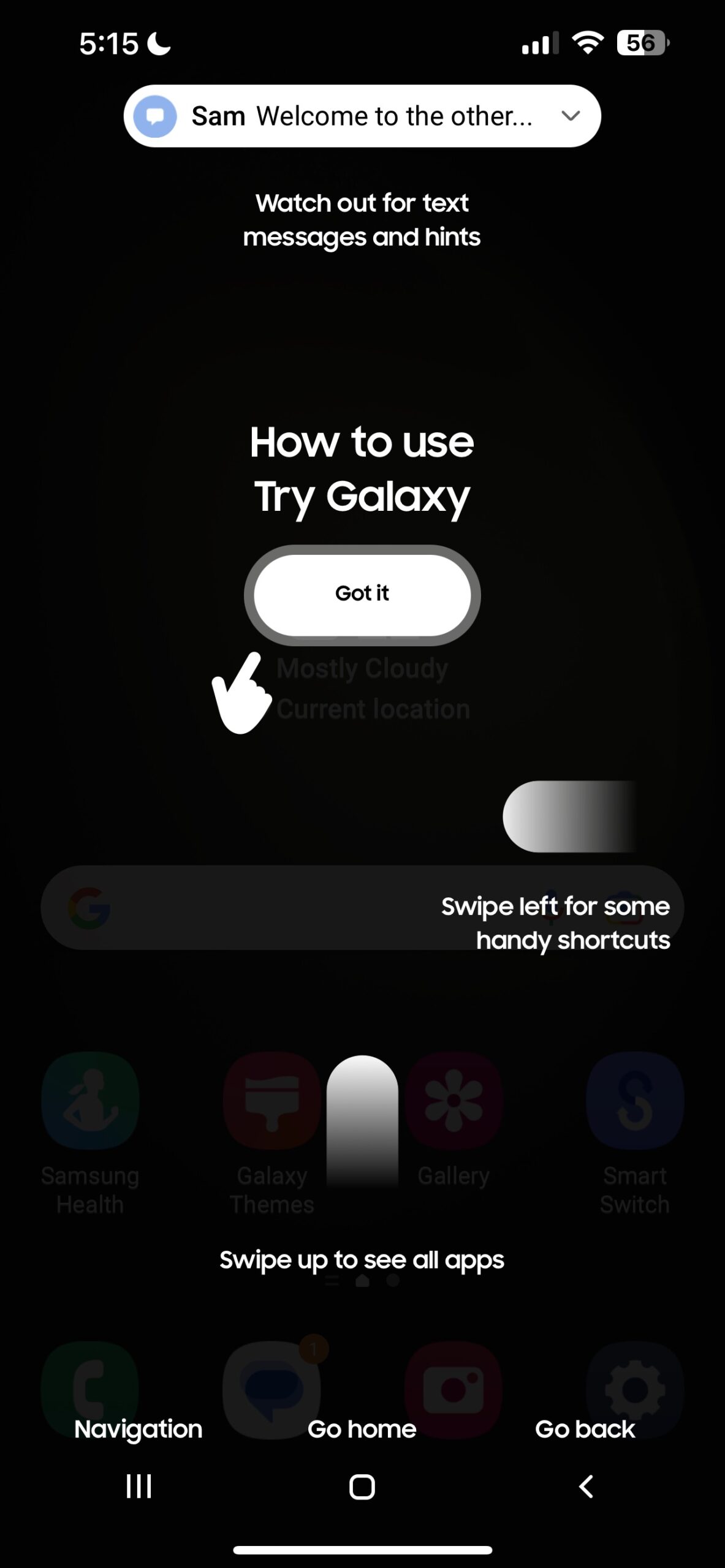This screenshot has width=725, height=1568.
Task: Tap the recent apps navigation button
Action: pyautogui.click(x=139, y=1486)
